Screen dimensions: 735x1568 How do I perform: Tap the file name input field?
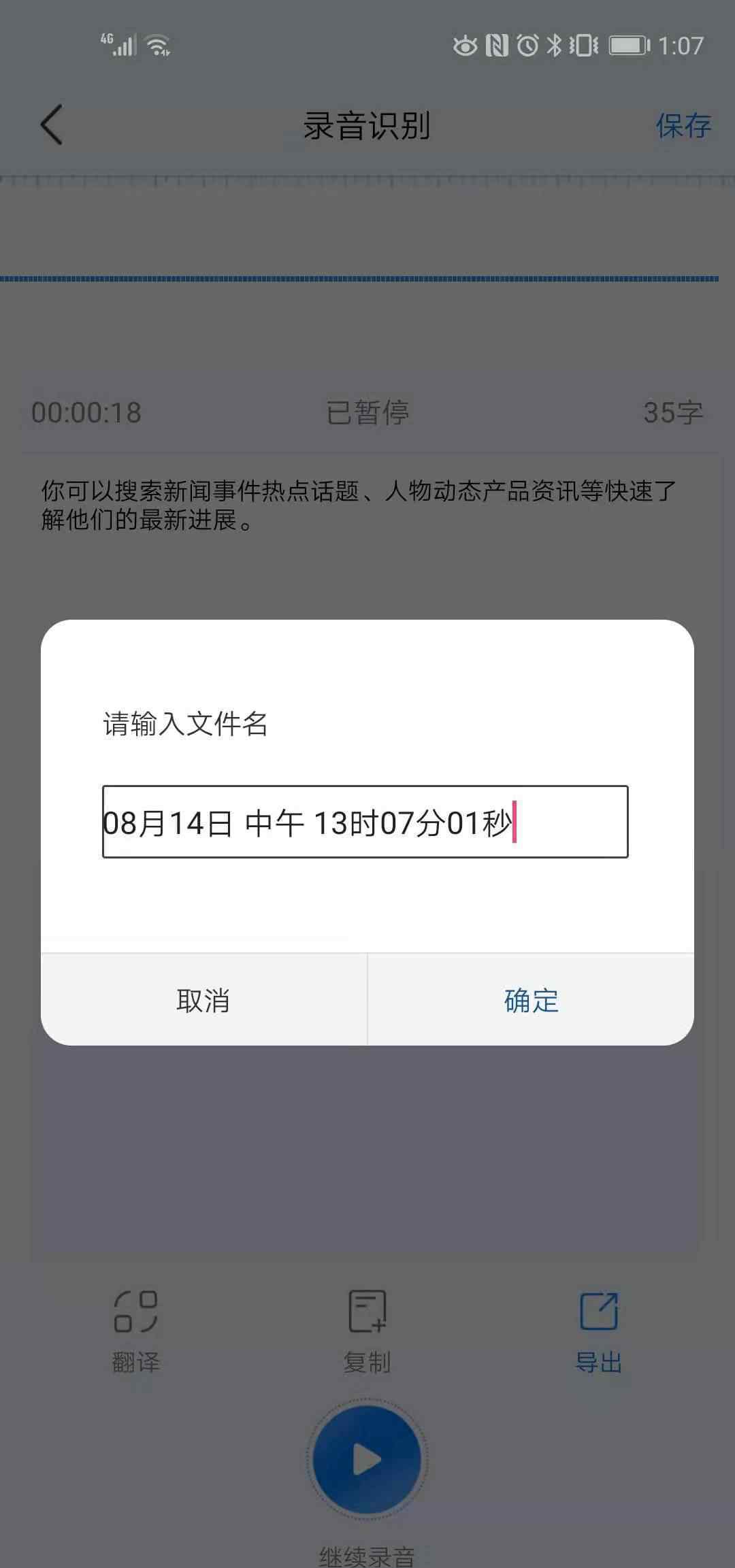365,822
